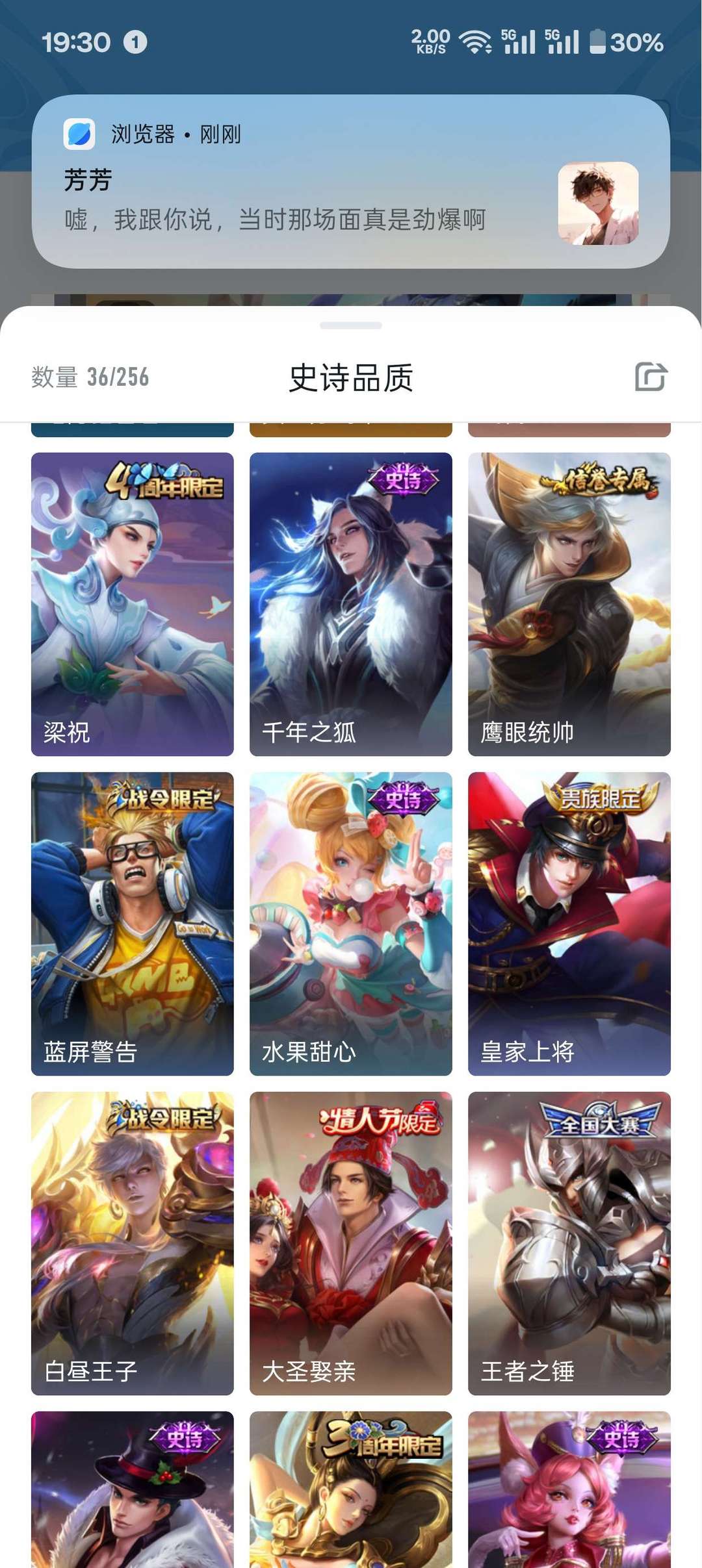Select the 鹰眼统帅 skin card
Image resolution: width=702 pixels, height=1568 pixels.
[x=569, y=604]
